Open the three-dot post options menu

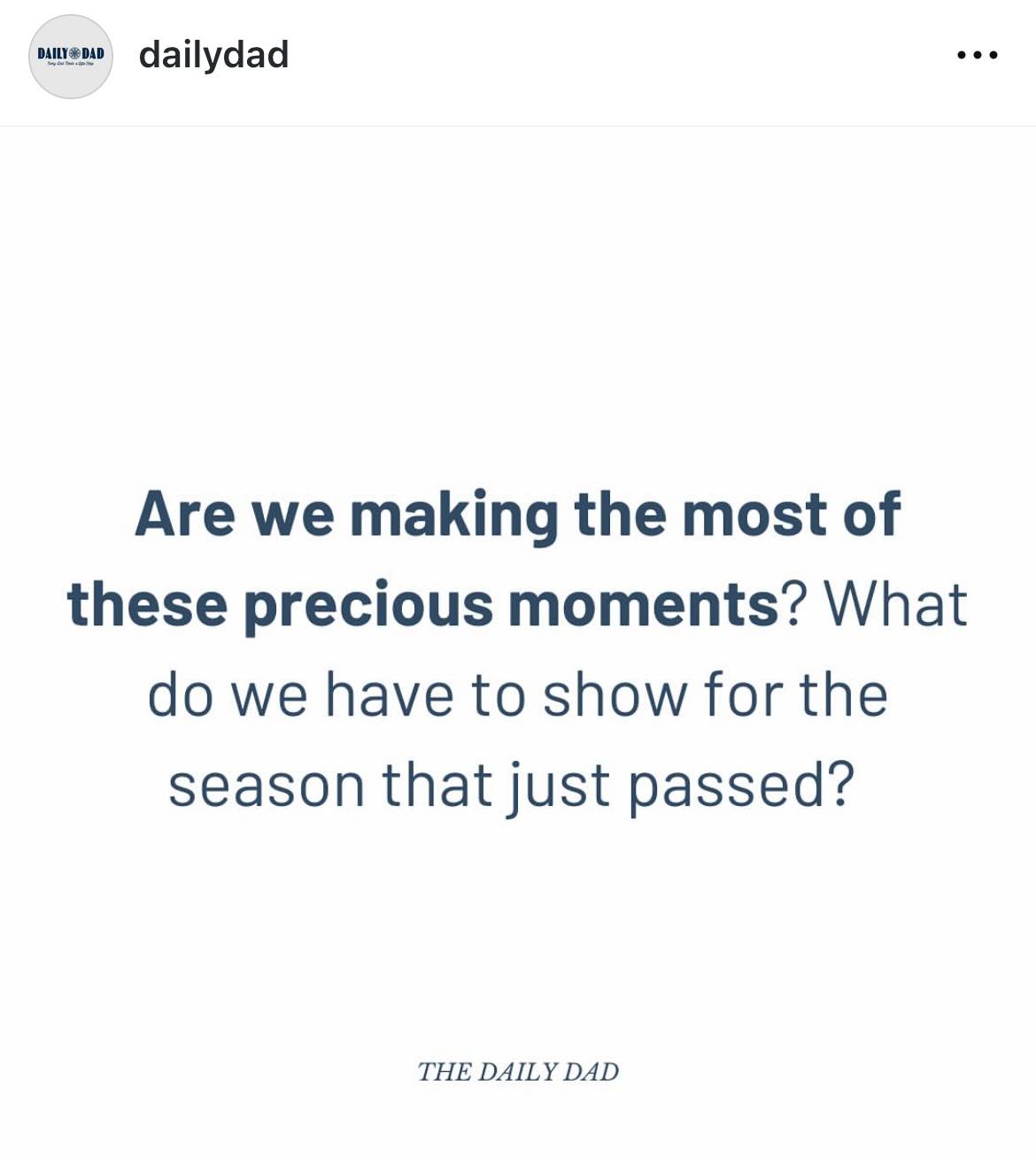978,55
